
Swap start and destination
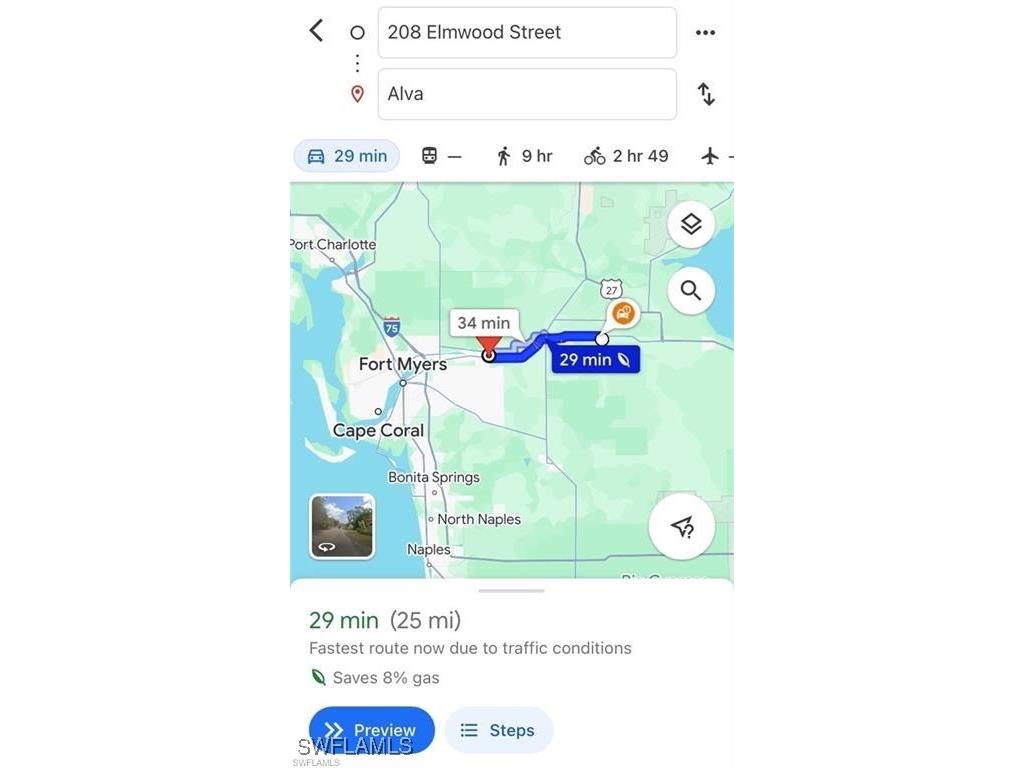coord(706,94)
